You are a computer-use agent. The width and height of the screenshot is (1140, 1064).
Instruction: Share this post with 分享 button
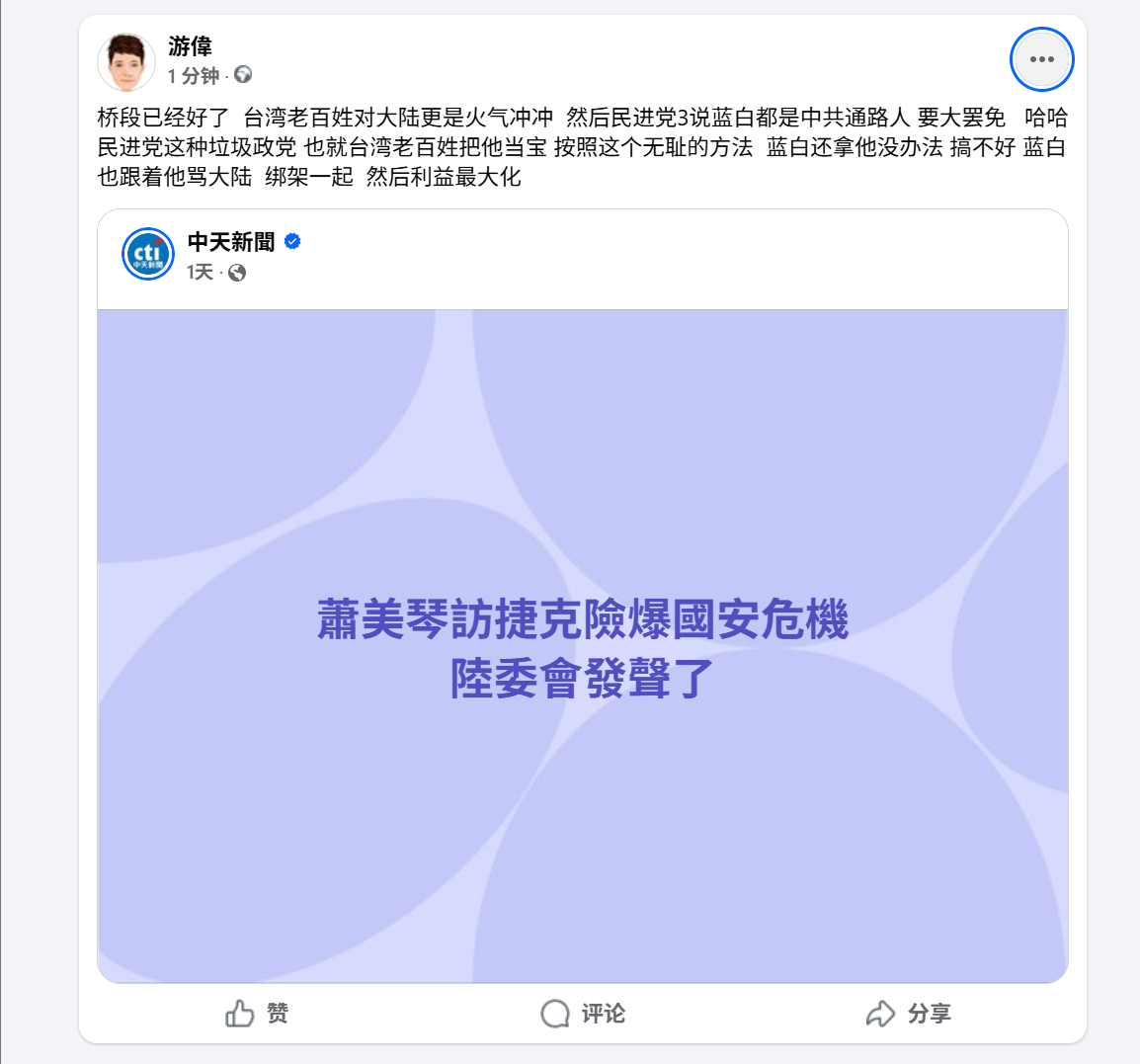(x=909, y=1014)
